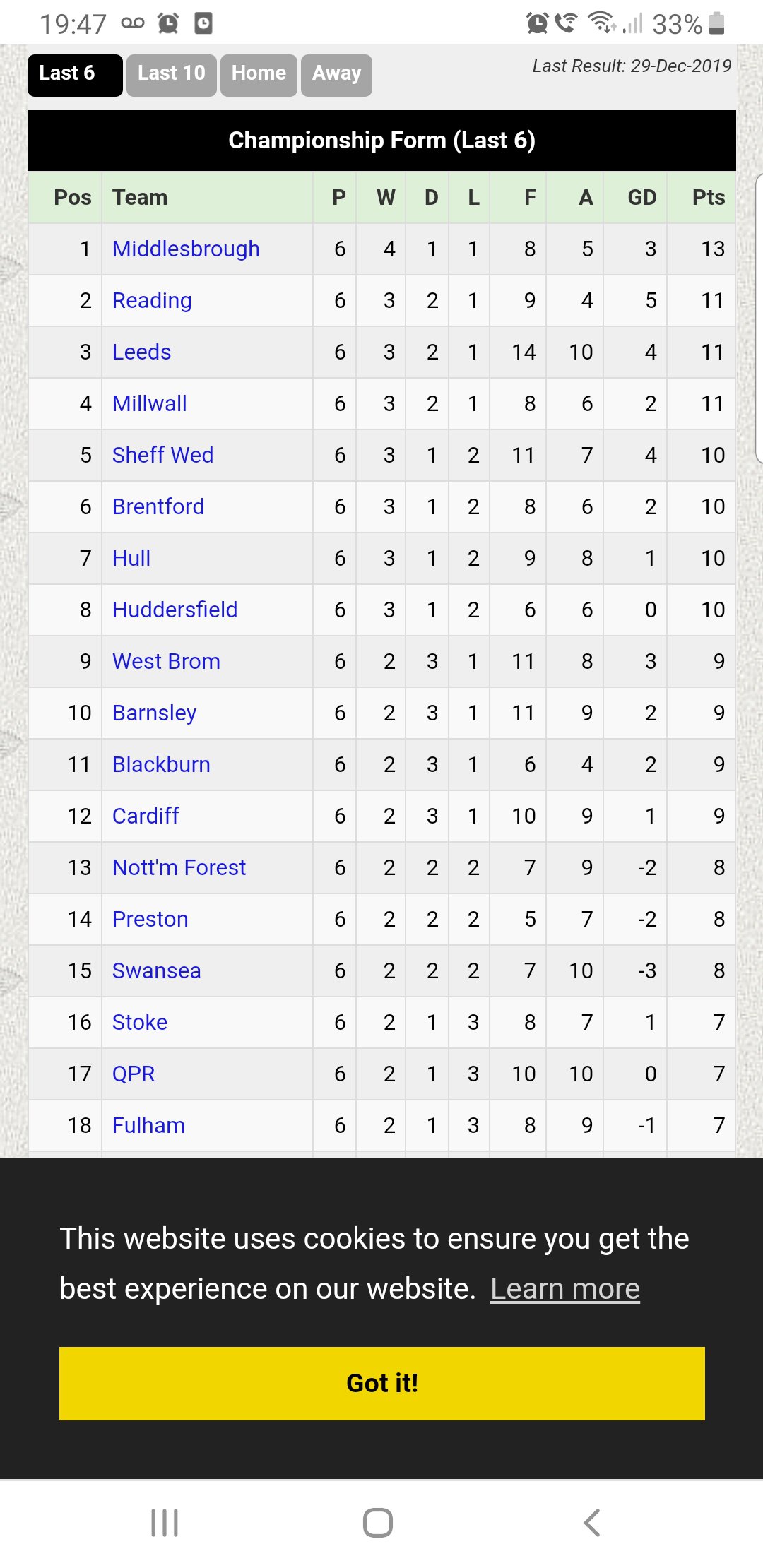View West Brom team link
This screenshot has height=1568, width=763.
click(166, 661)
